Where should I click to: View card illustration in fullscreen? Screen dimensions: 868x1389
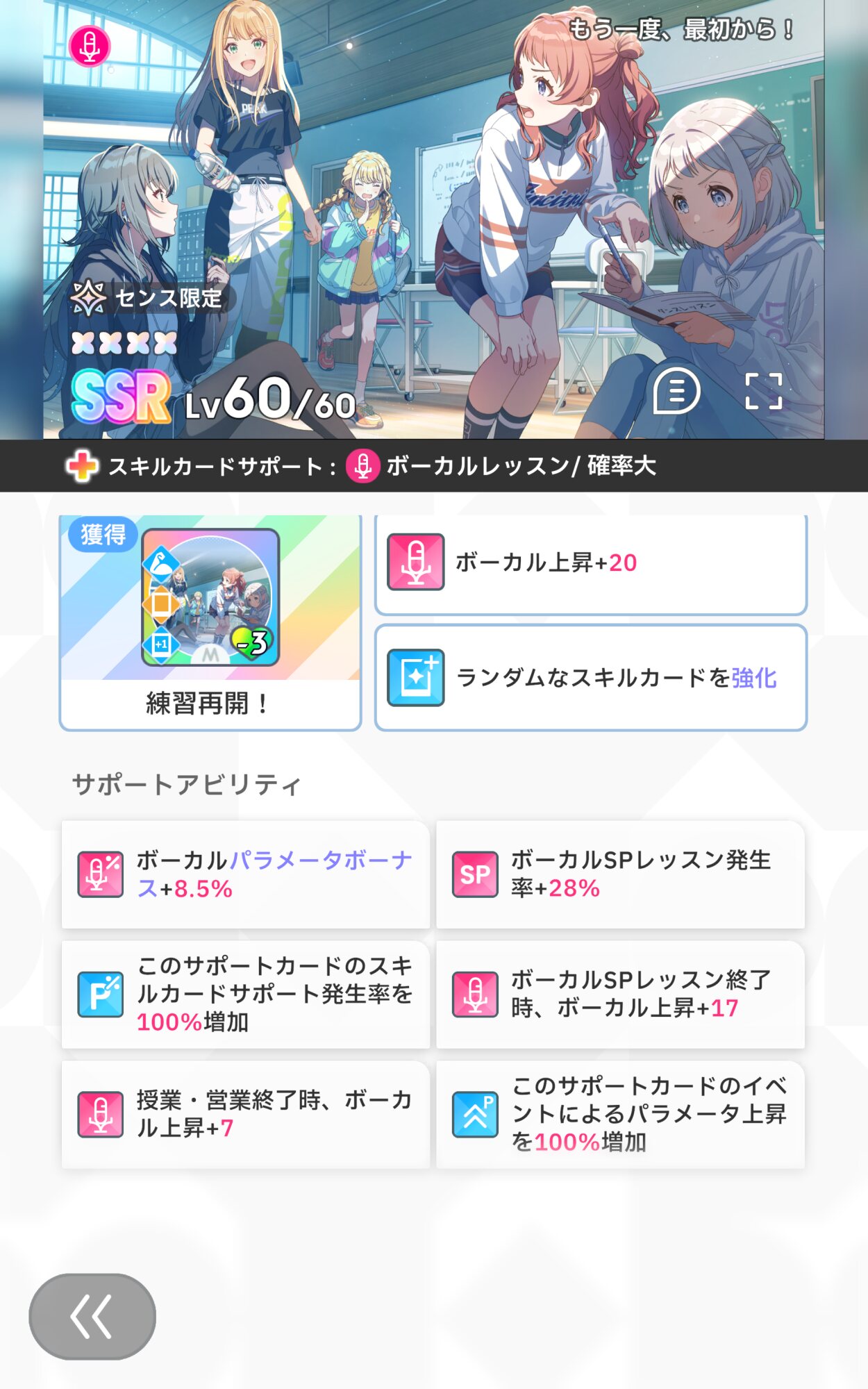[x=763, y=391]
